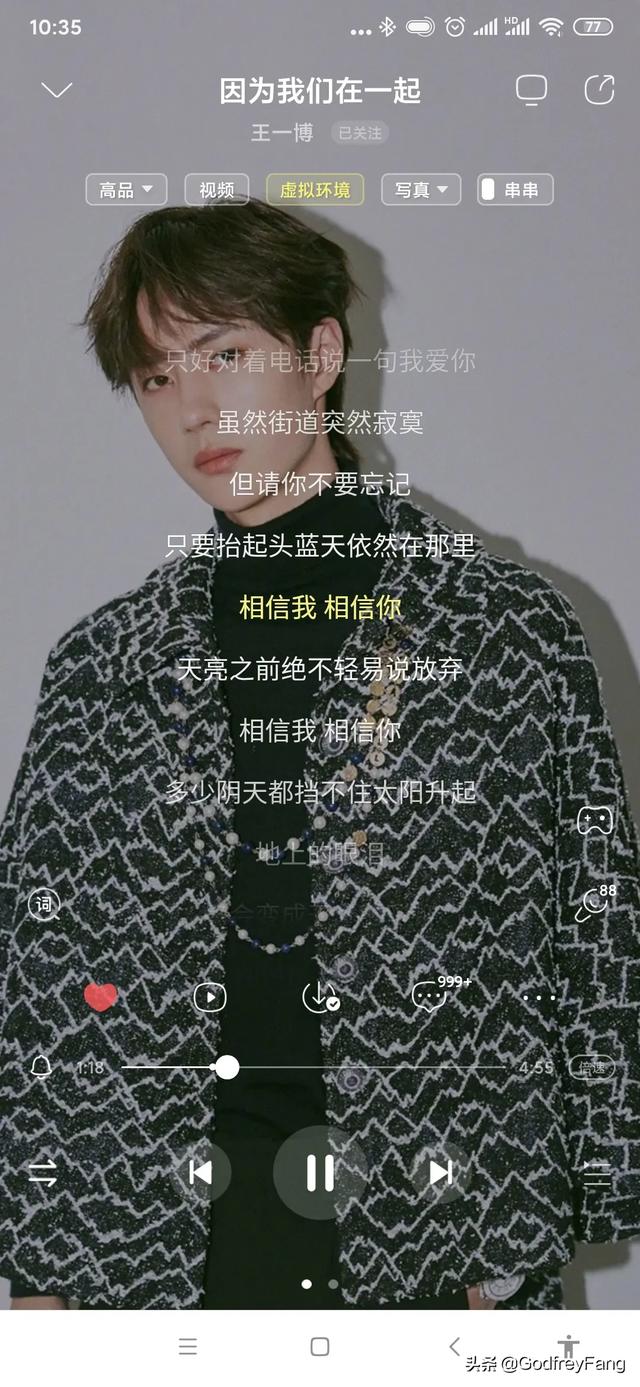Open the karaoke microphone icon

[594, 903]
